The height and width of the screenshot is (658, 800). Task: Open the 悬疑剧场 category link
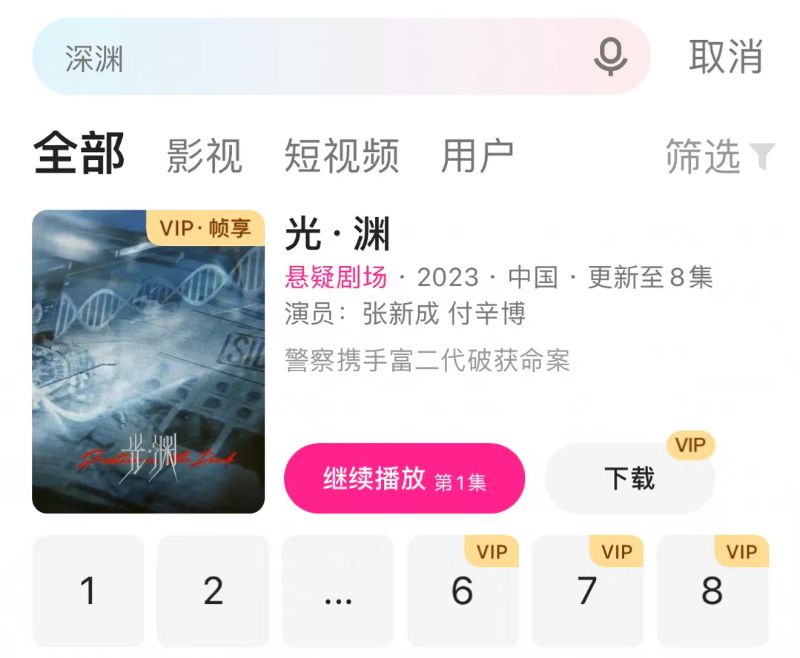click(336, 277)
